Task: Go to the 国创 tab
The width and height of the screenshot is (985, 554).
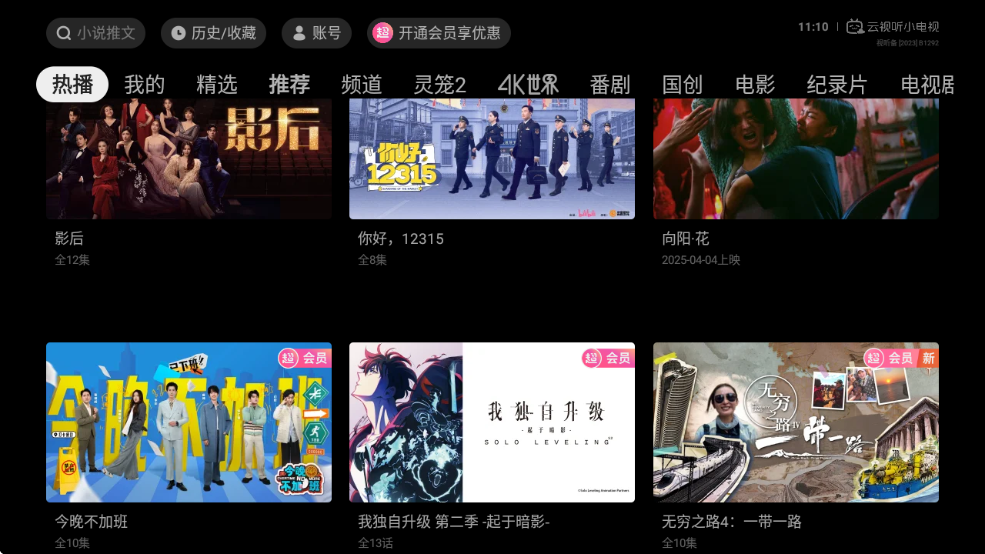Action: (682, 85)
